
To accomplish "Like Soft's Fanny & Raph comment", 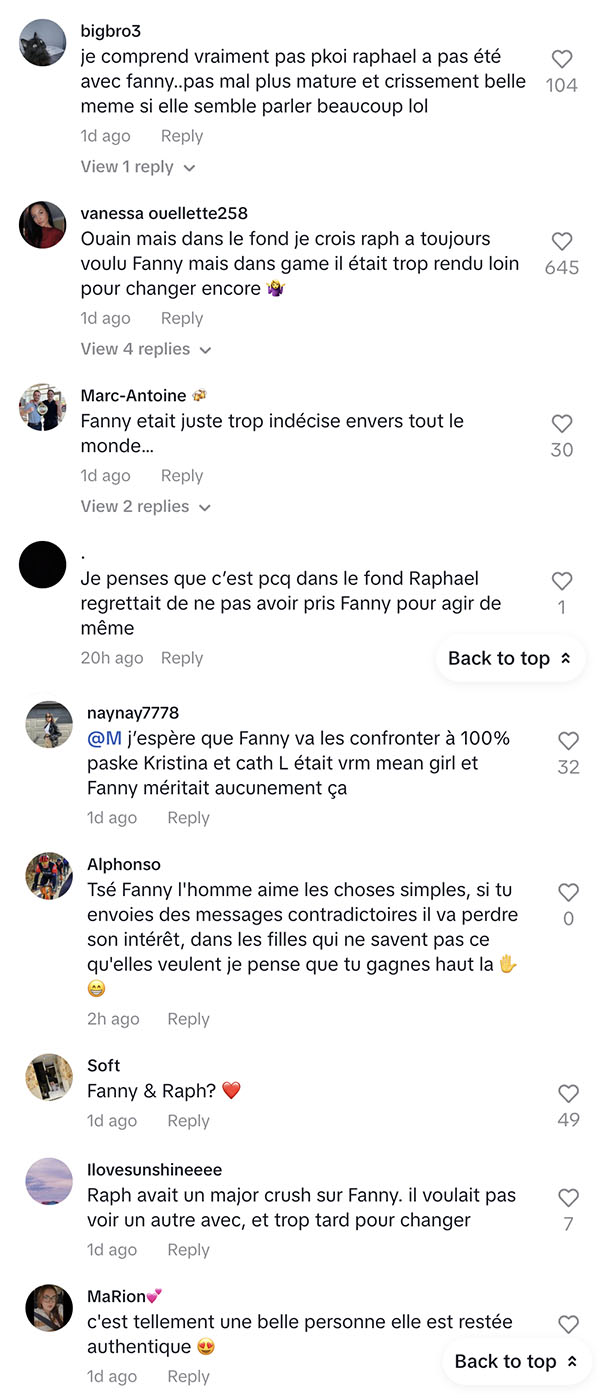I will pos(568,1094).
